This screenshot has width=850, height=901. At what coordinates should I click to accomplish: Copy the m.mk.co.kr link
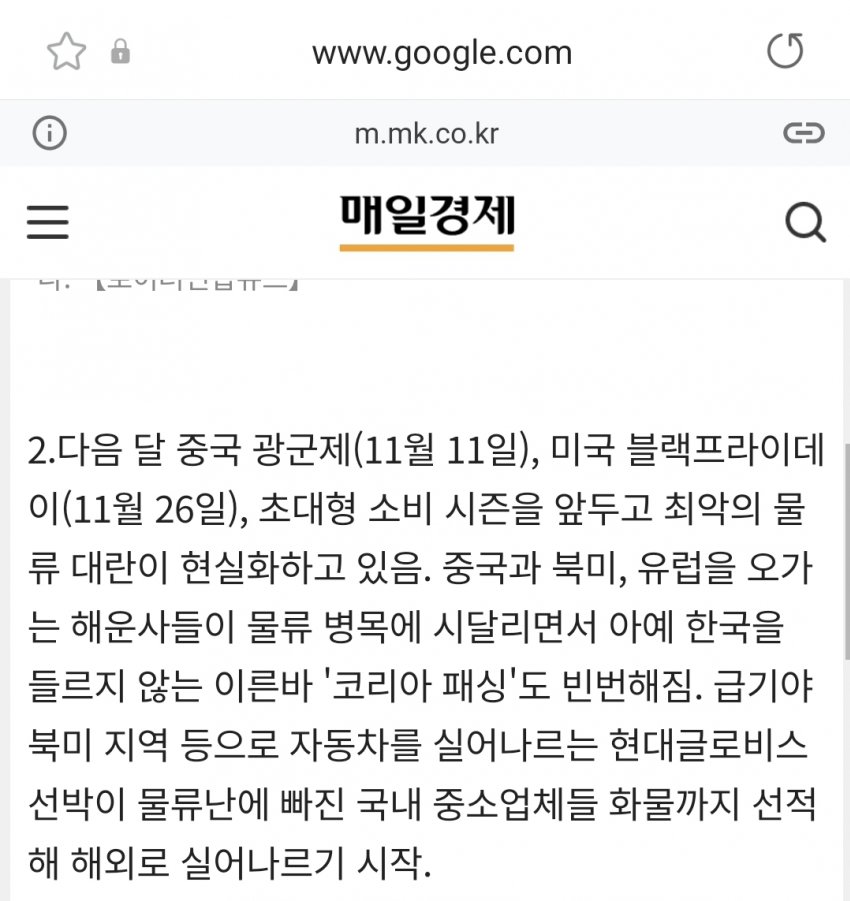tap(802, 133)
